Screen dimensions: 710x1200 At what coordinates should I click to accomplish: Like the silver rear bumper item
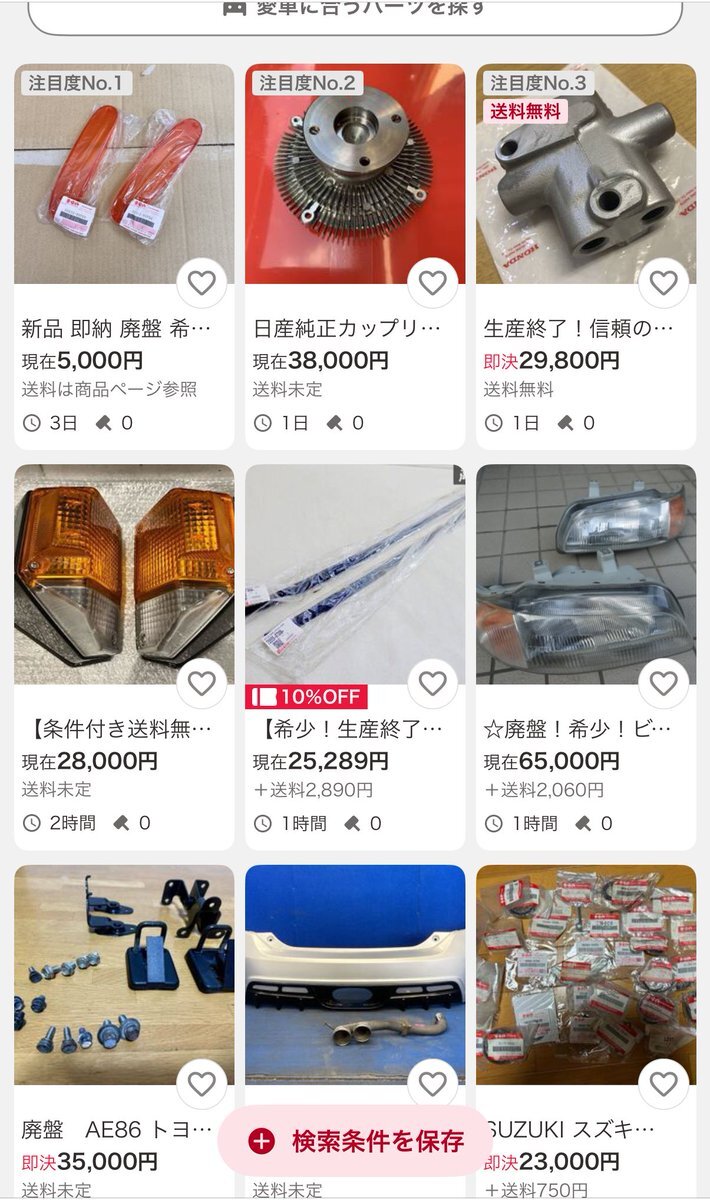click(x=432, y=1083)
